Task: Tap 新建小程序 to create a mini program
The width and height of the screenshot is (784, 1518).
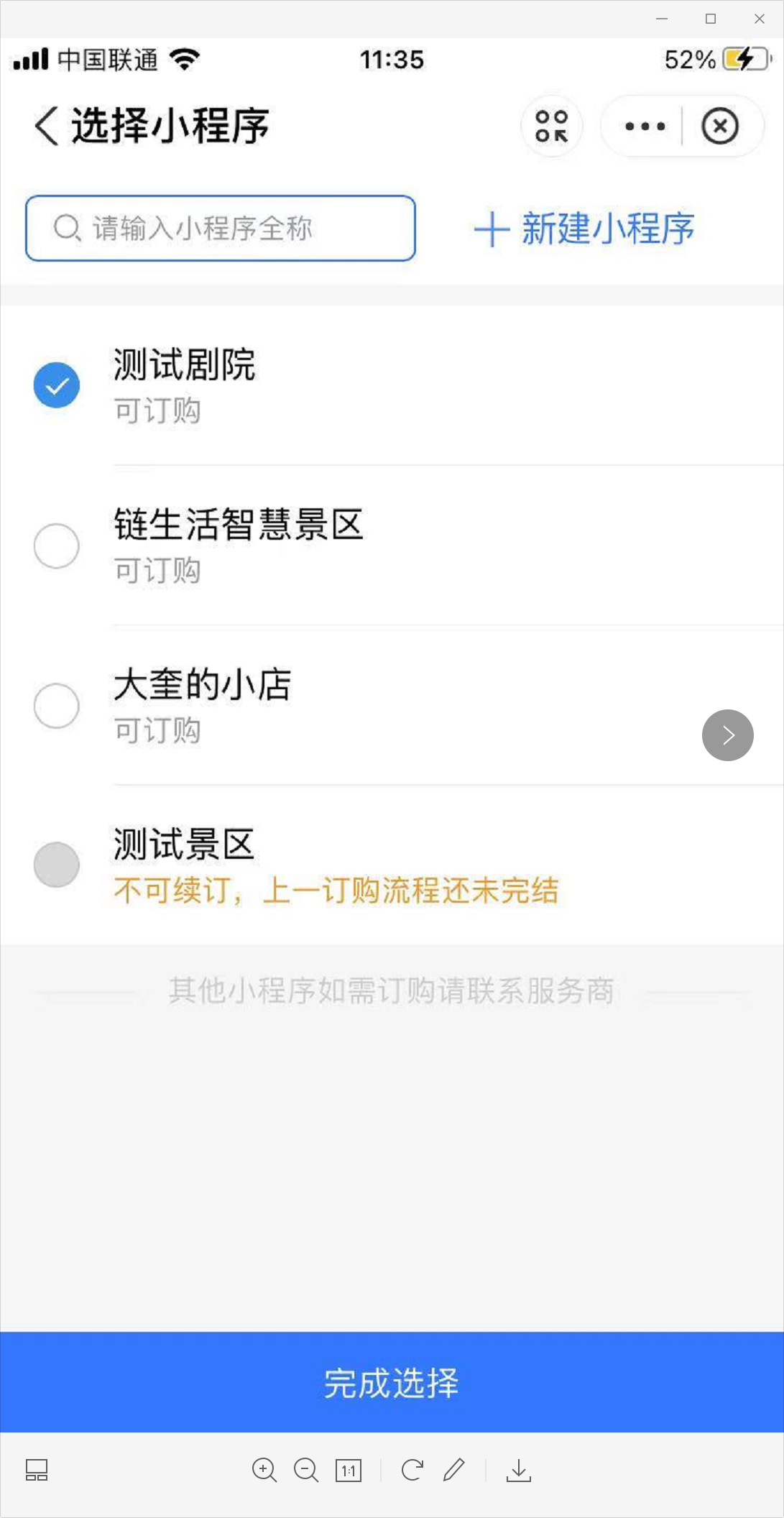Action: coord(584,229)
